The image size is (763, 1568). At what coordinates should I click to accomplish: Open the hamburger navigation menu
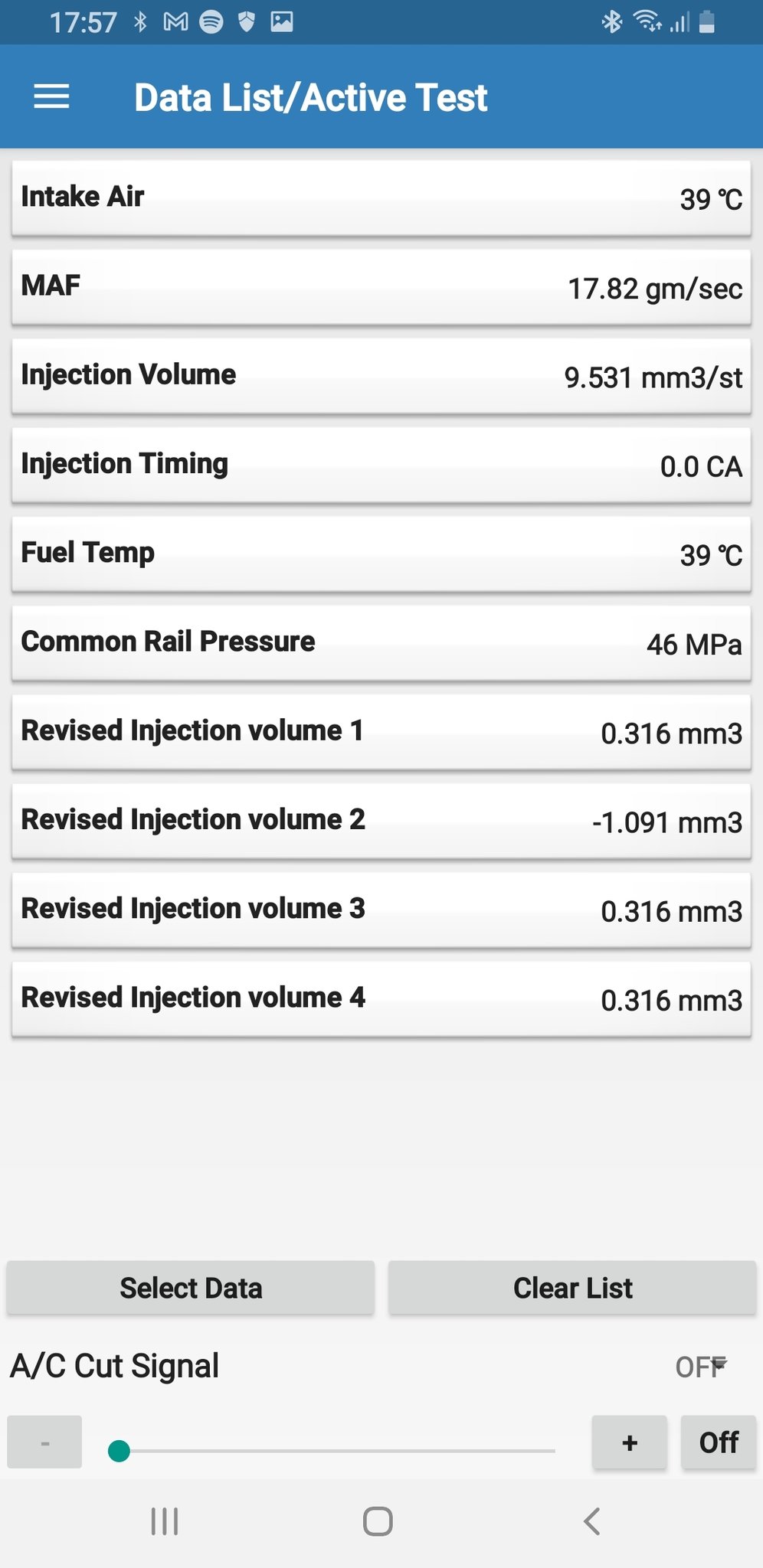pyautogui.click(x=51, y=96)
